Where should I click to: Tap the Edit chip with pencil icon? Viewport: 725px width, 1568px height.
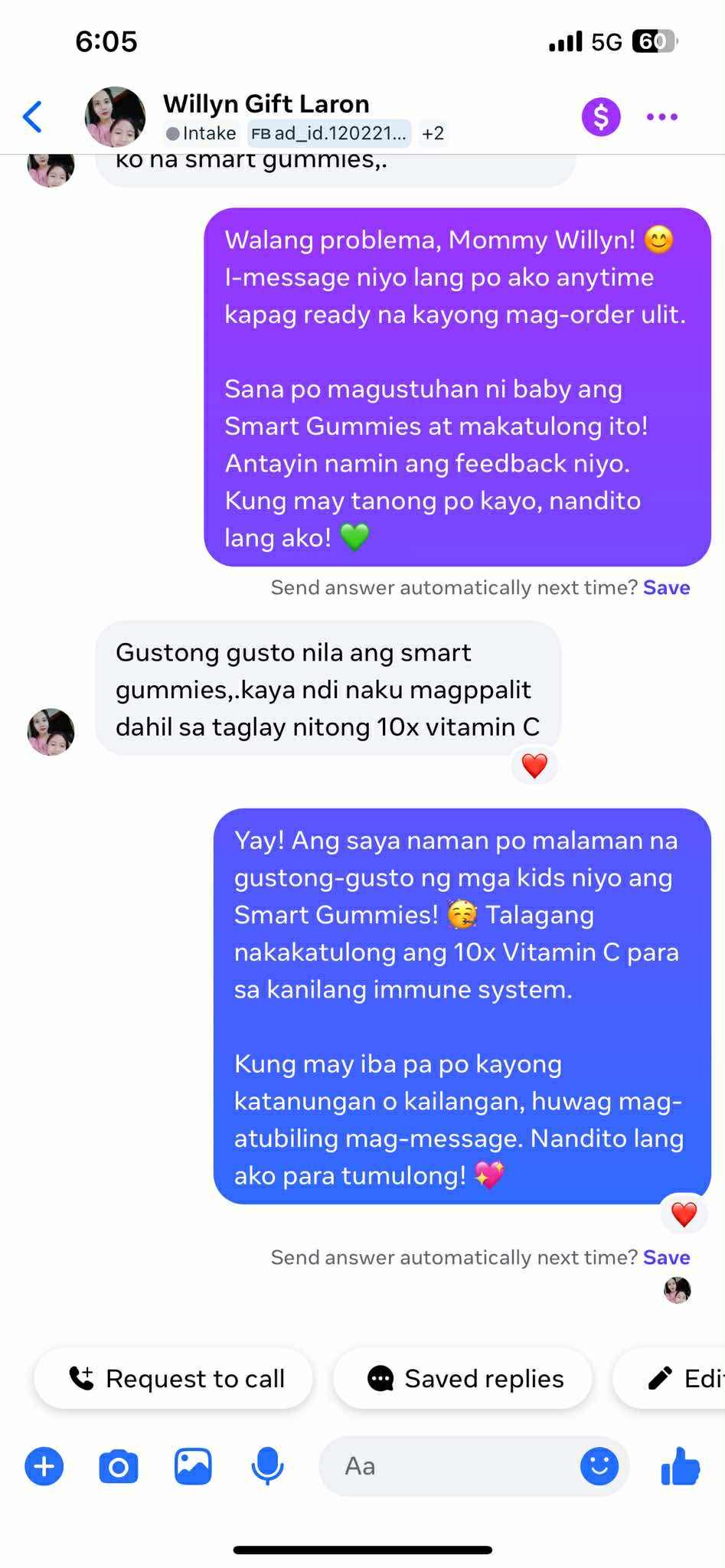(681, 1379)
